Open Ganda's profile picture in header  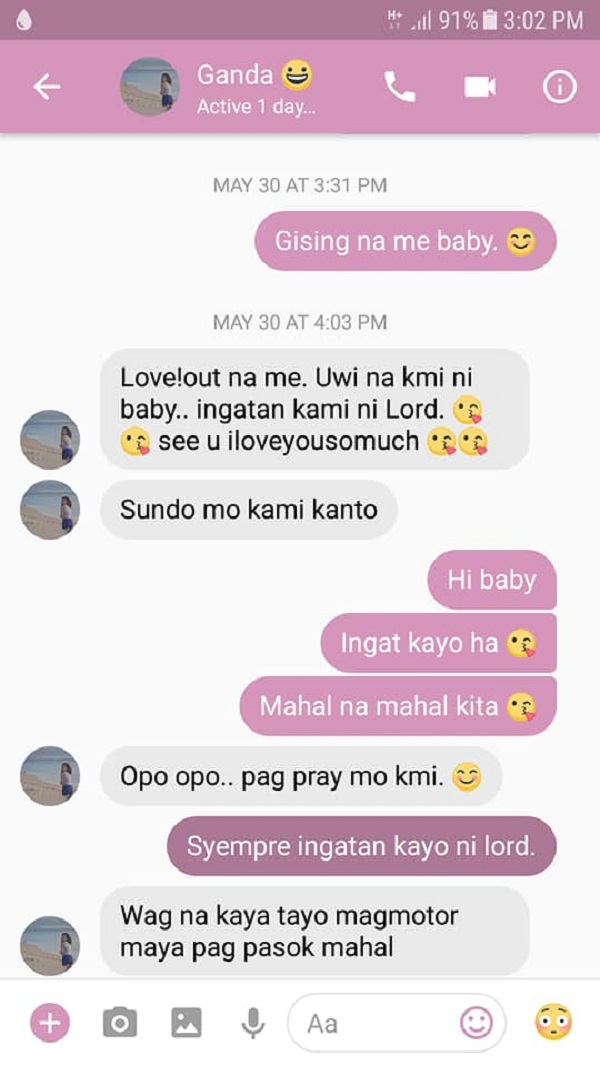[150, 87]
